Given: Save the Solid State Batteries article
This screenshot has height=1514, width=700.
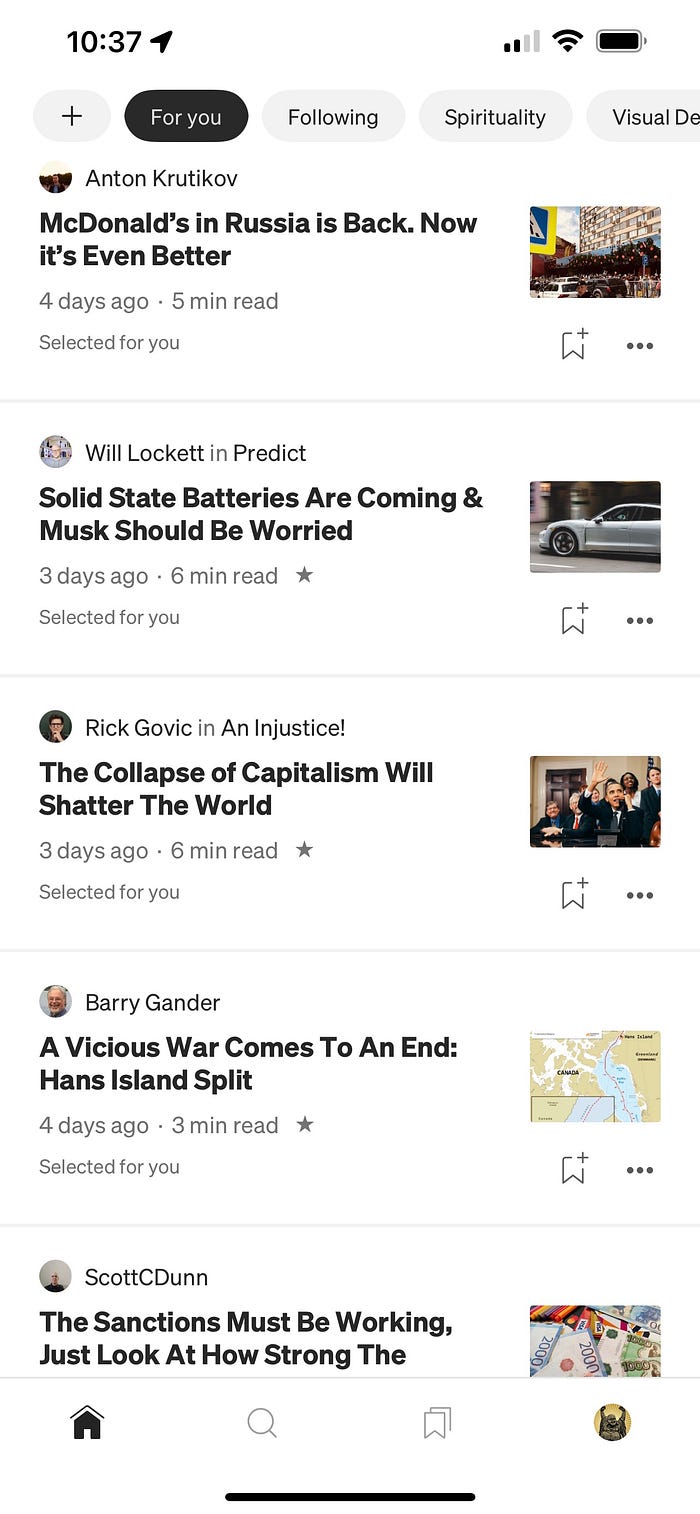Looking at the screenshot, I should (x=574, y=620).
